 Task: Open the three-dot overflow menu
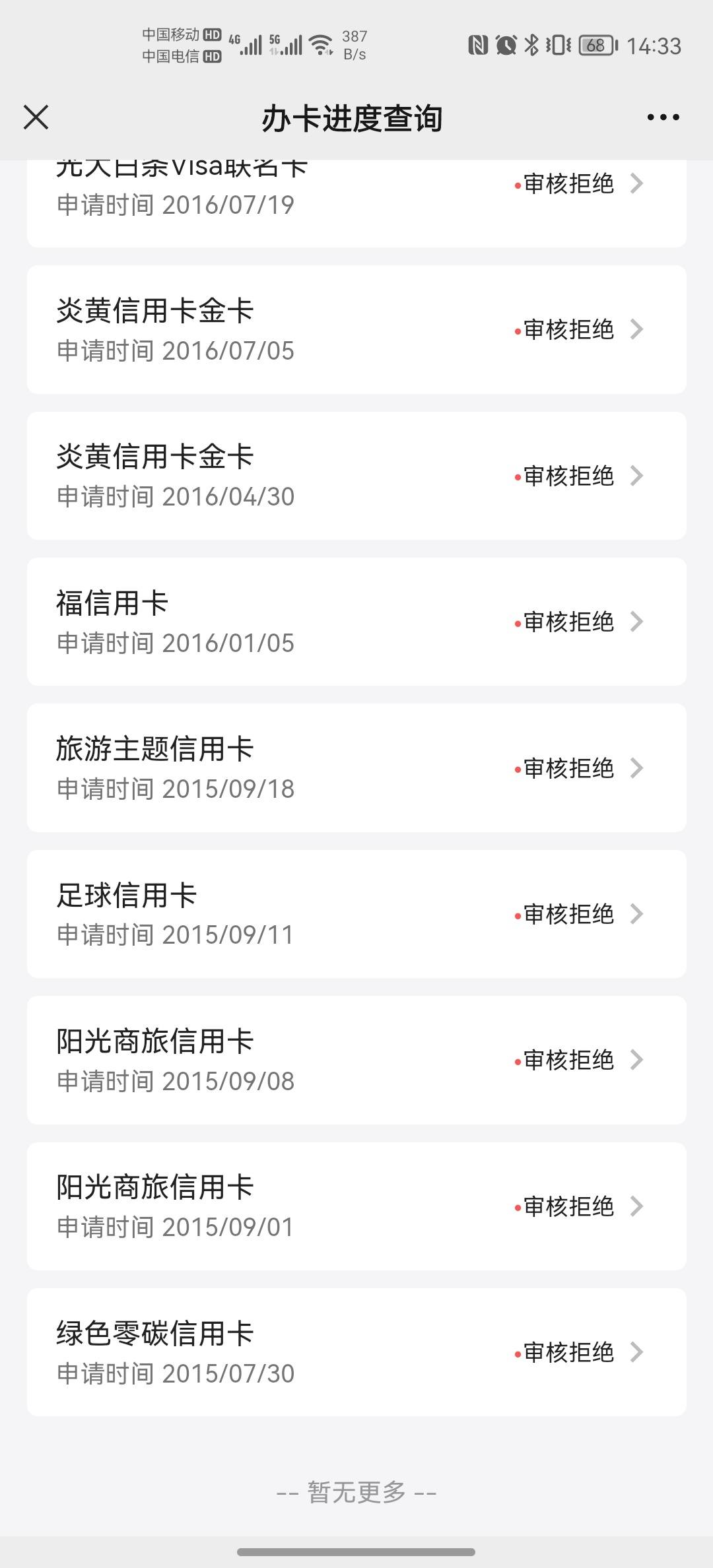point(663,117)
